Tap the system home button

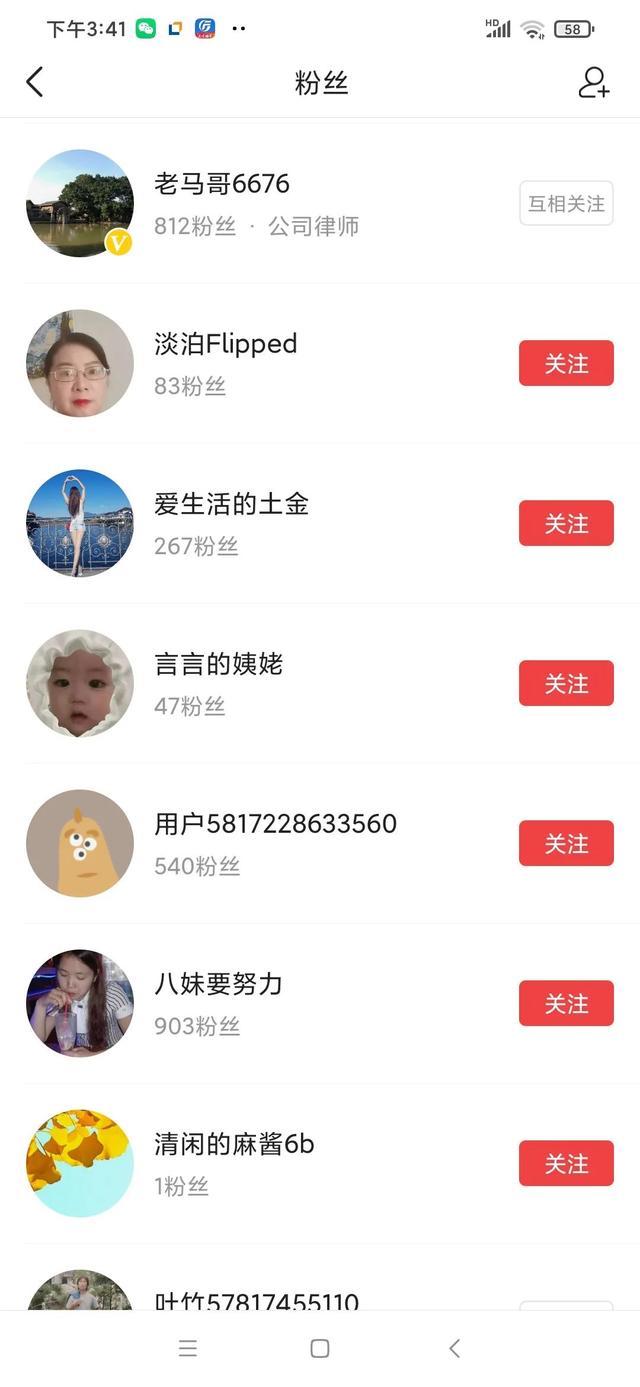320,1348
